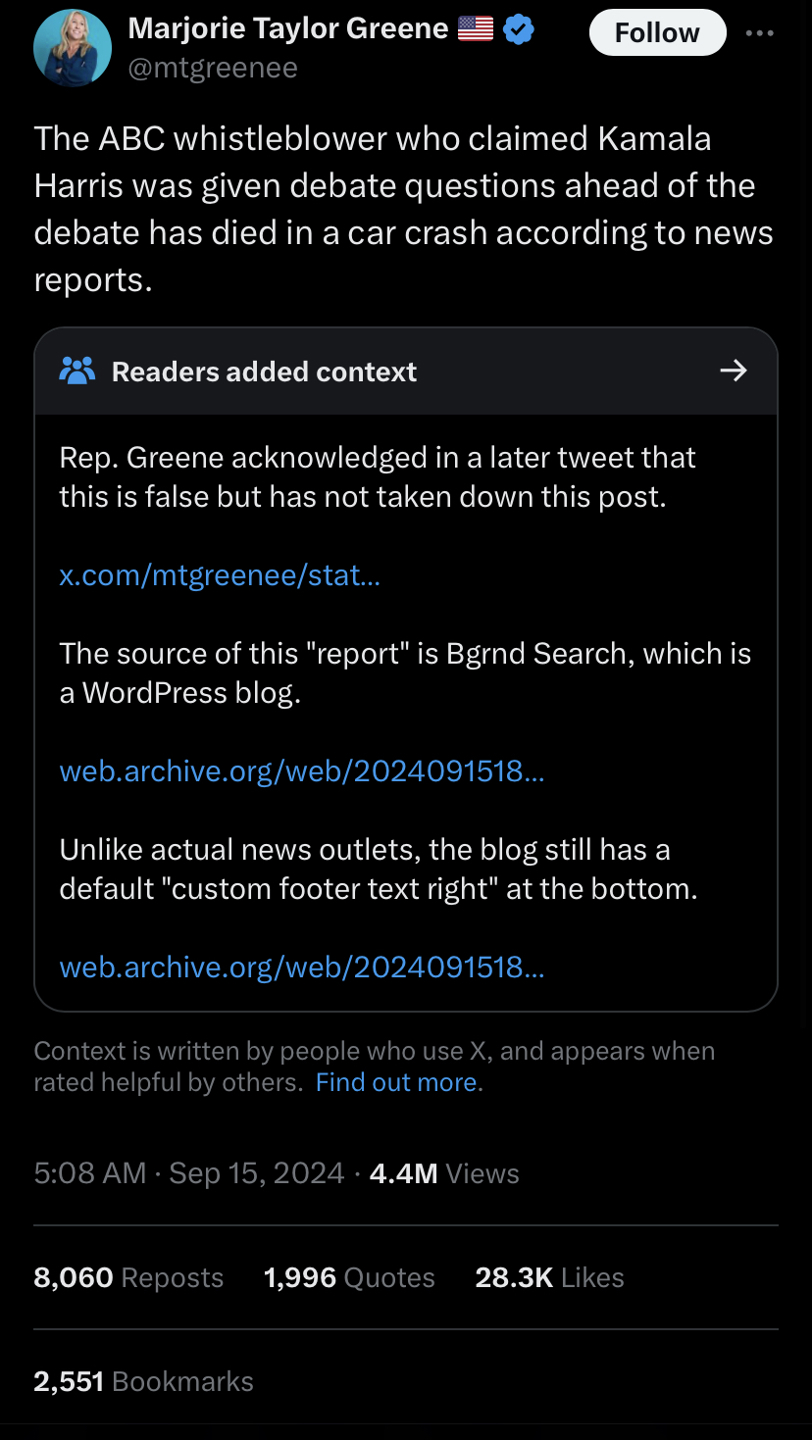Tap the Find out more link

pos(396,1082)
